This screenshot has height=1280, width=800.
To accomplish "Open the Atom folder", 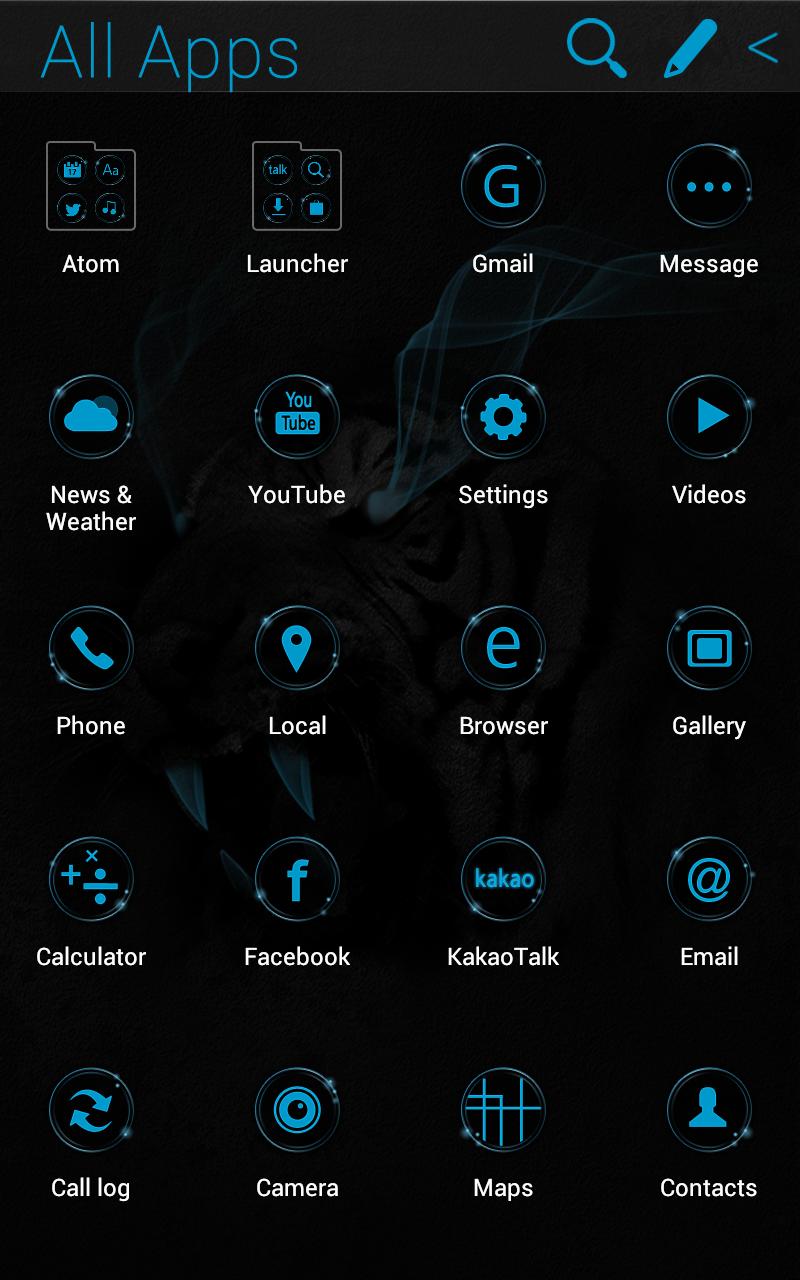I will coord(91,187).
